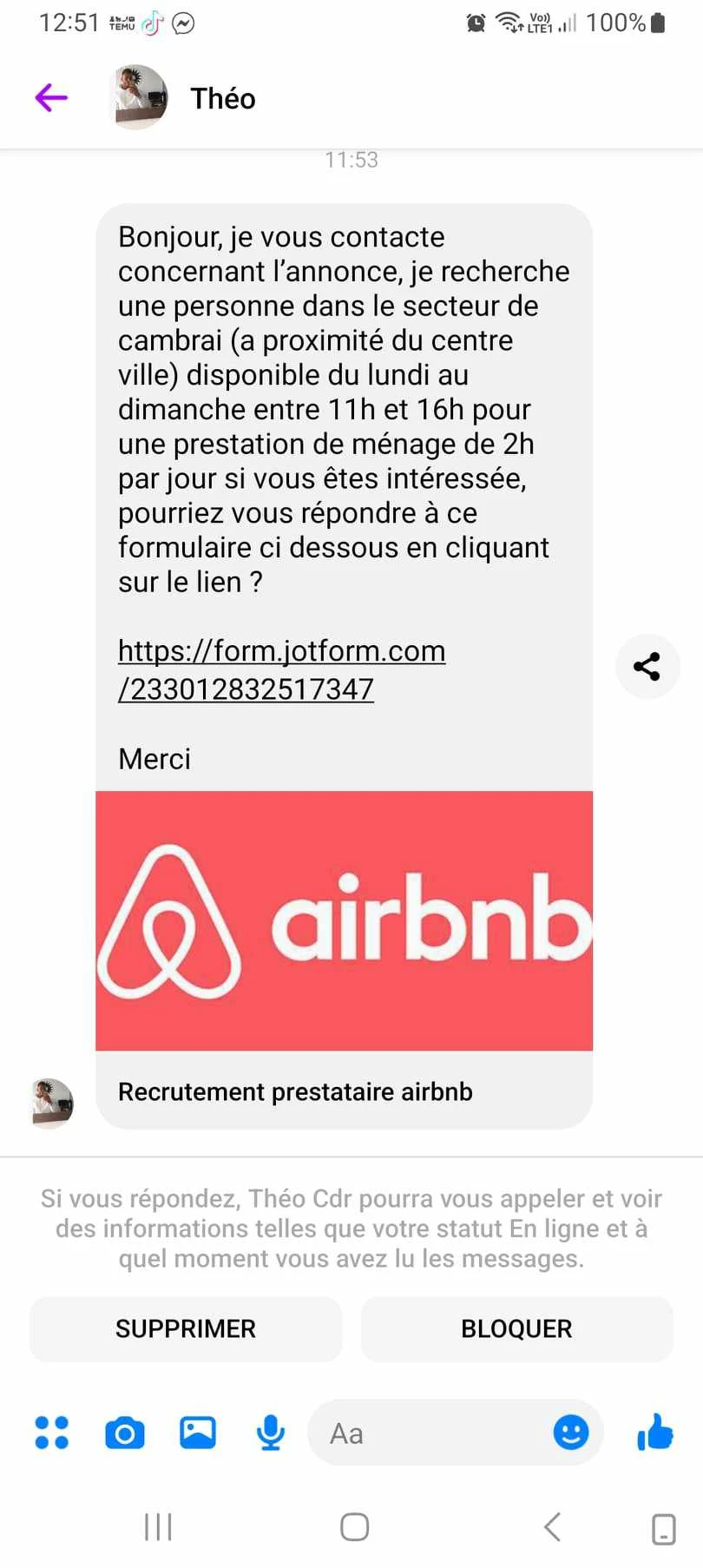Viewport: 703px width, 1568px height.
Task: Open the photo gallery picker
Action: (x=198, y=1433)
